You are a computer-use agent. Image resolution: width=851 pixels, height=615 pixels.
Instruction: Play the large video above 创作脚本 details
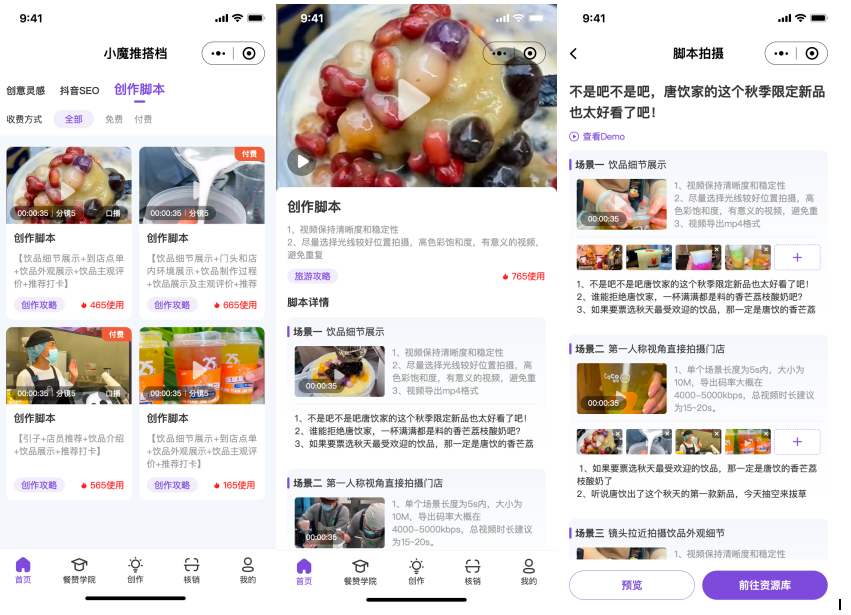tap(415, 97)
